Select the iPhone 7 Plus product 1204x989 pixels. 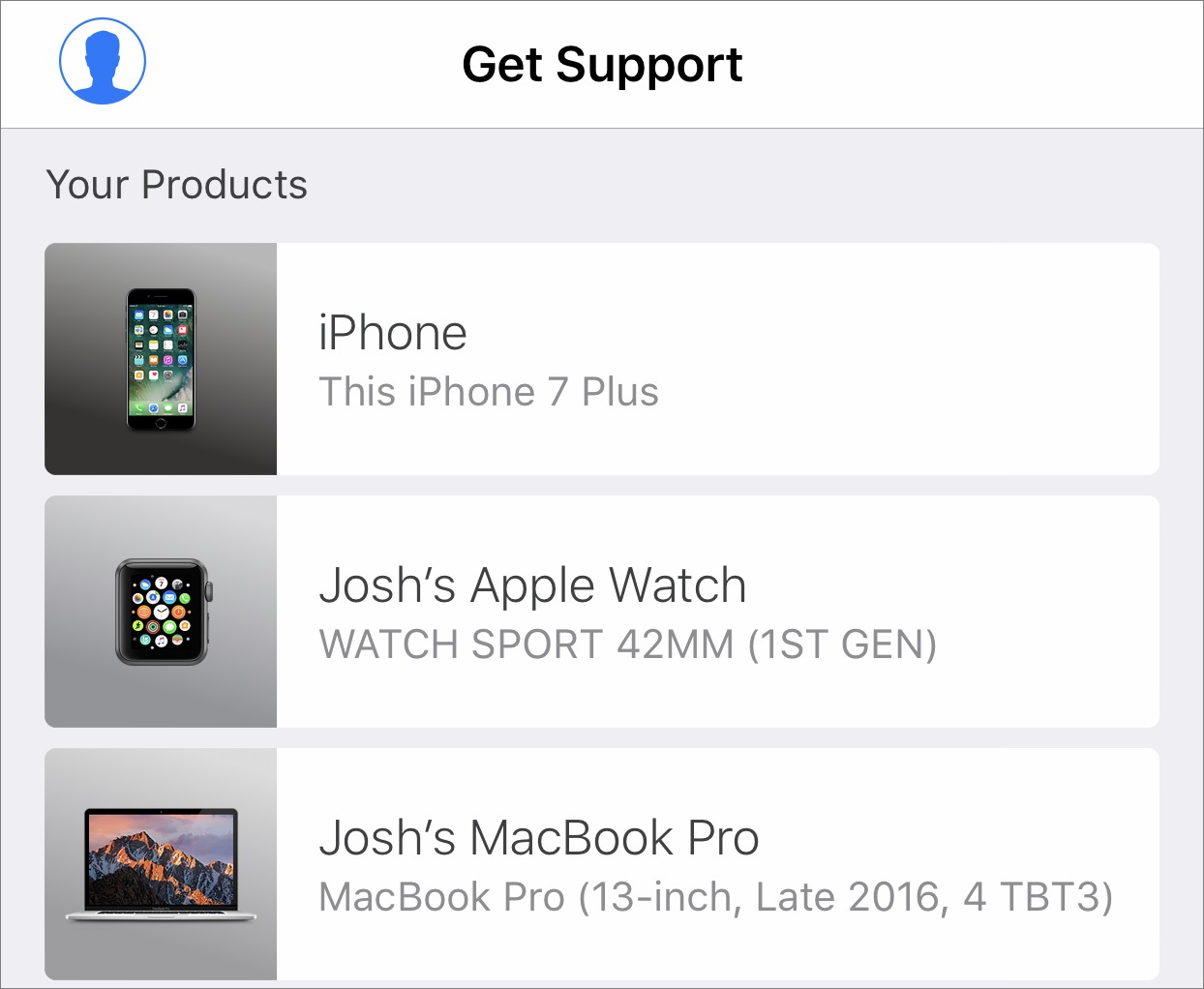602,359
